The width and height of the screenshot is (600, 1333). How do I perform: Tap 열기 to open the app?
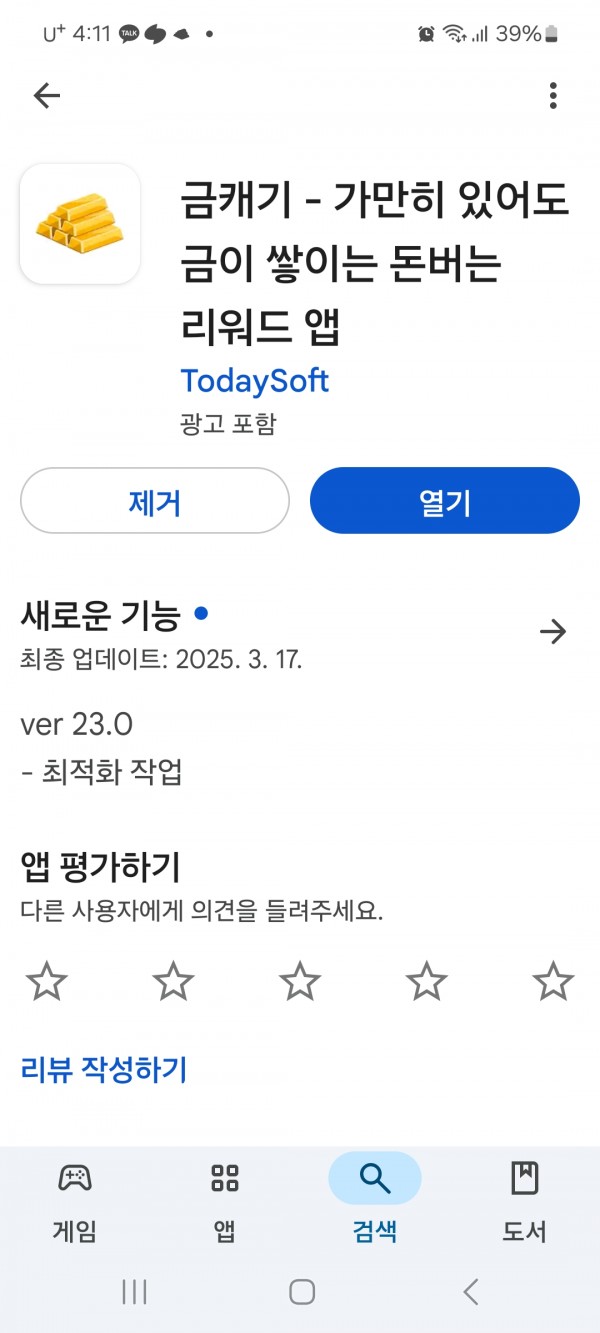tap(445, 500)
